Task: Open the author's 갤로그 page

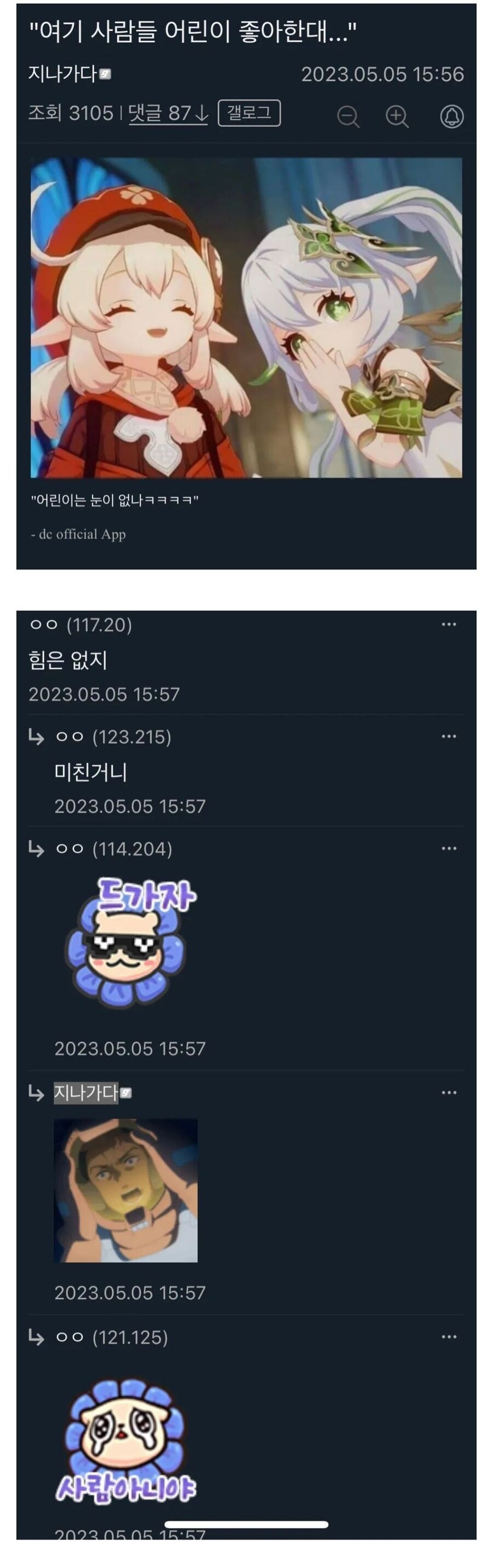Action: 249,113
